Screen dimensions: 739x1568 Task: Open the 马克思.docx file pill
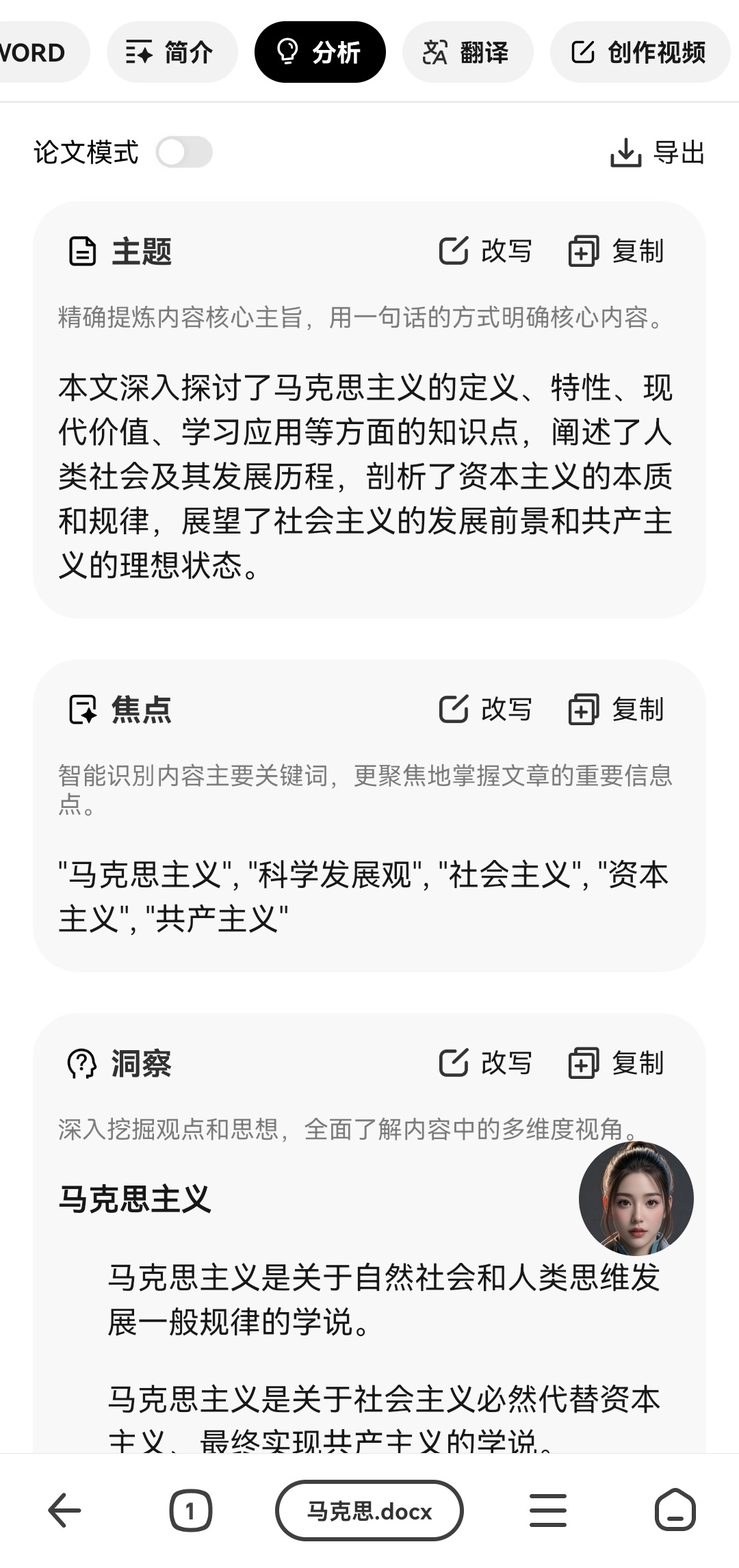[x=369, y=1512]
